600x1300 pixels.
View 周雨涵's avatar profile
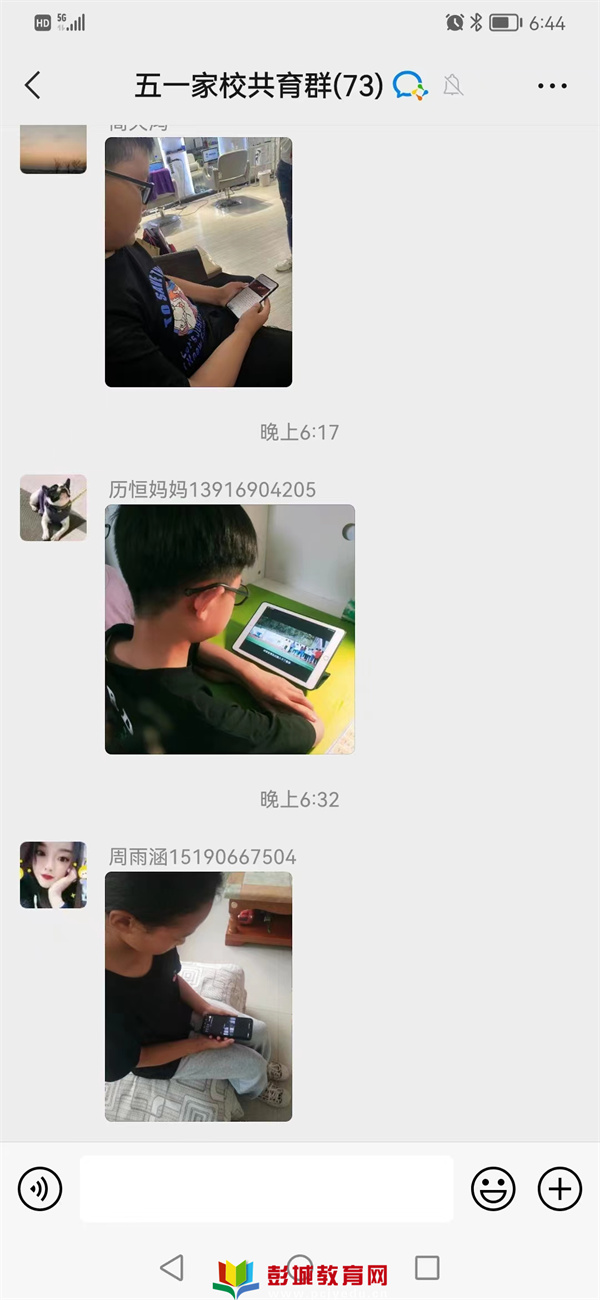tap(53, 875)
